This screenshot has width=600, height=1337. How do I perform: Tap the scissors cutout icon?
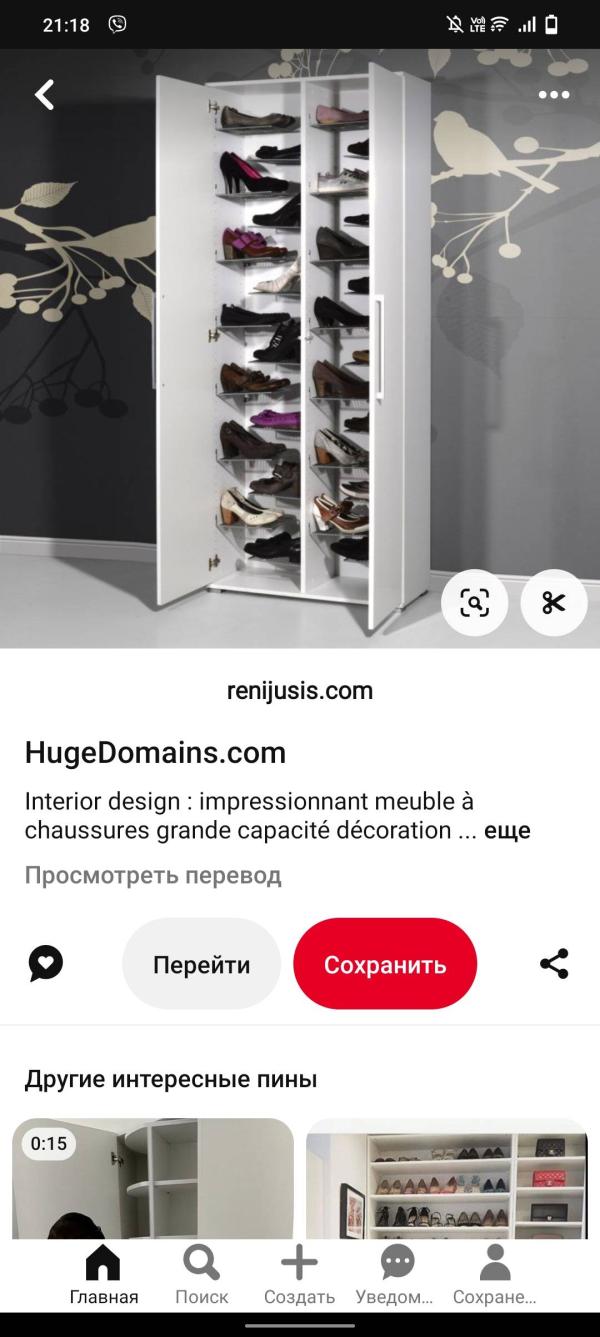(553, 602)
